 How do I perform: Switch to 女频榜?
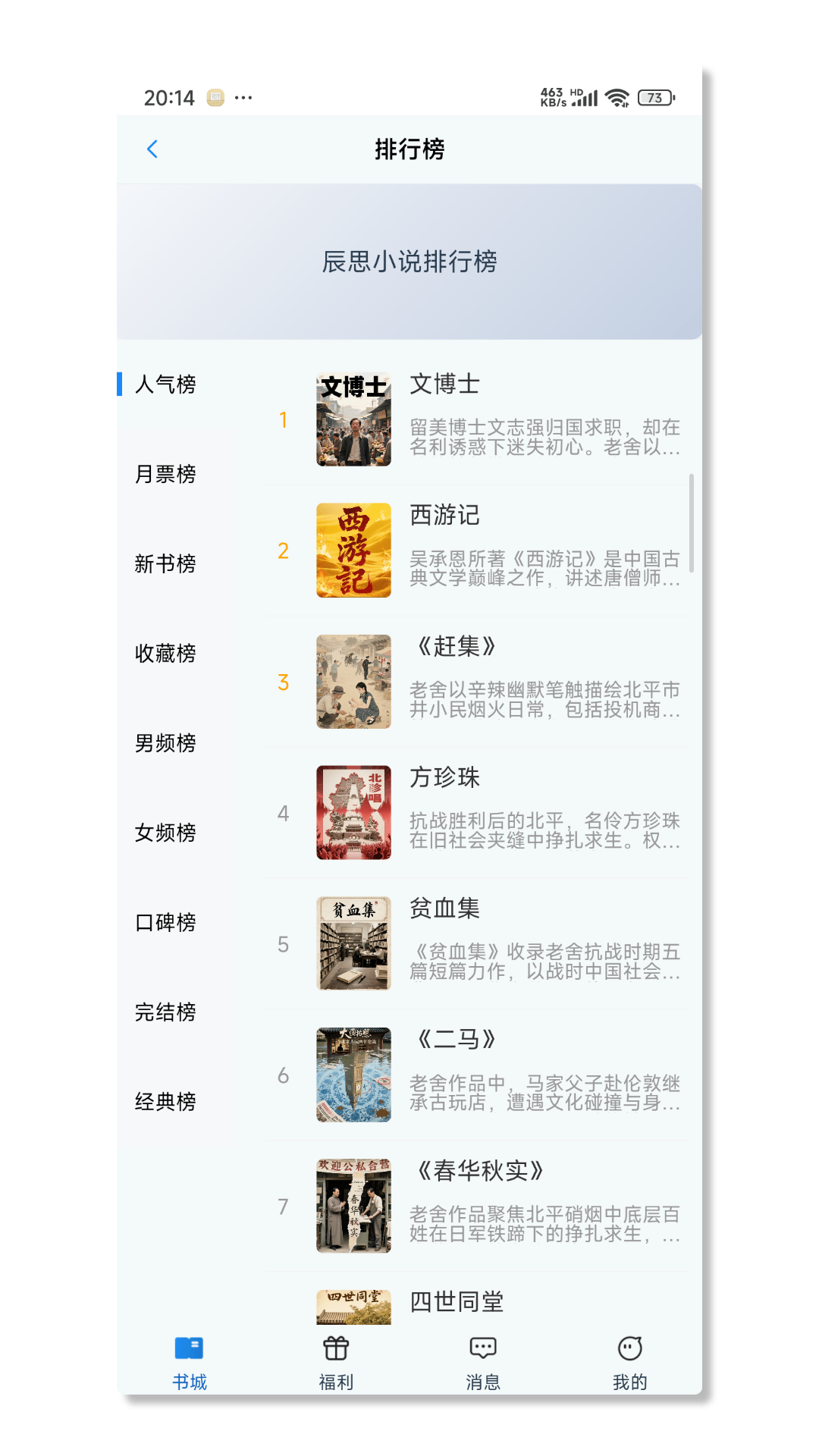pos(165,833)
